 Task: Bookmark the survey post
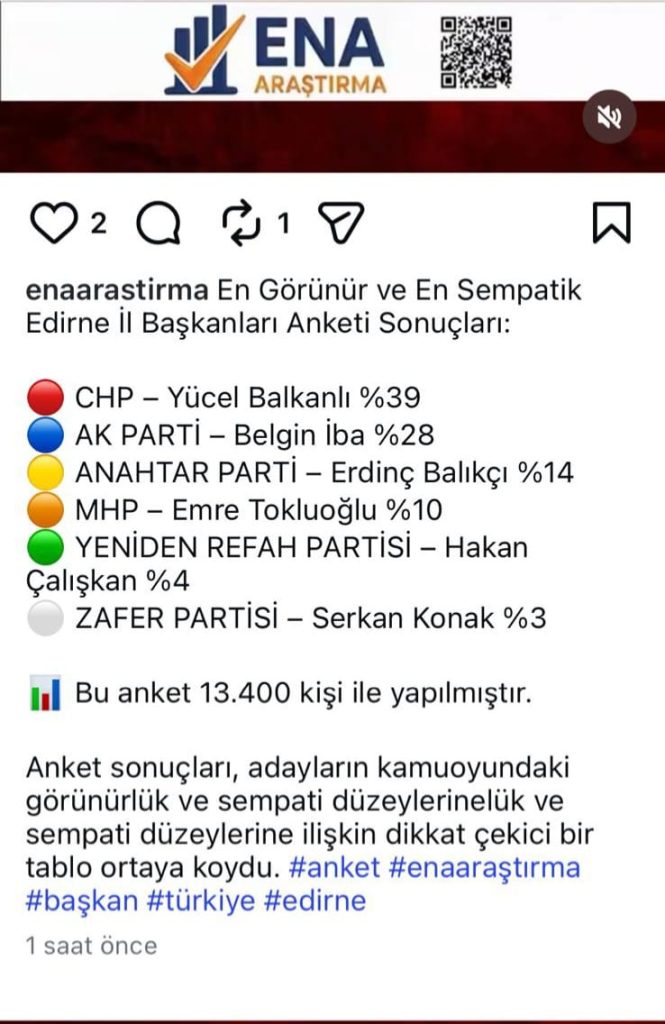click(x=612, y=223)
